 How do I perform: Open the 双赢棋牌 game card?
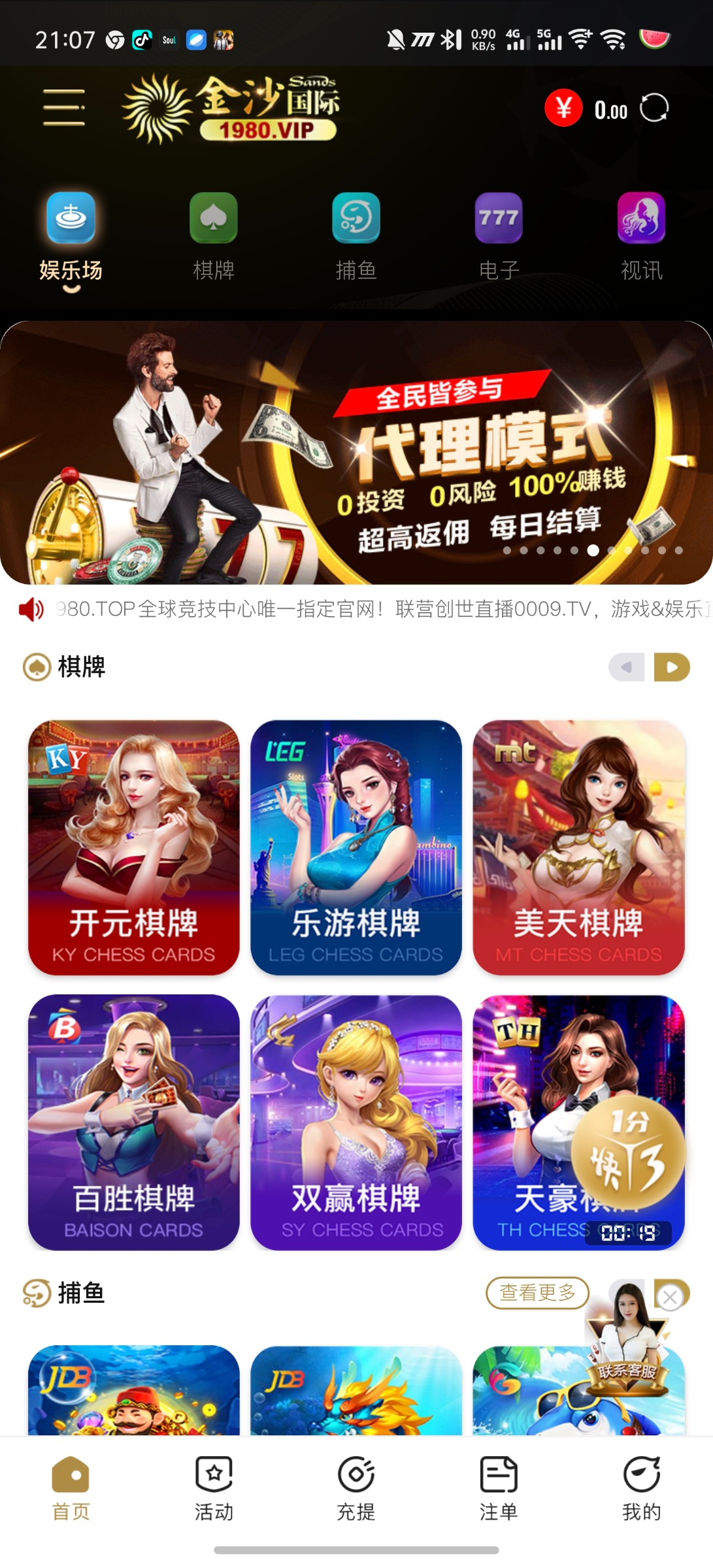pos(356,1122)
